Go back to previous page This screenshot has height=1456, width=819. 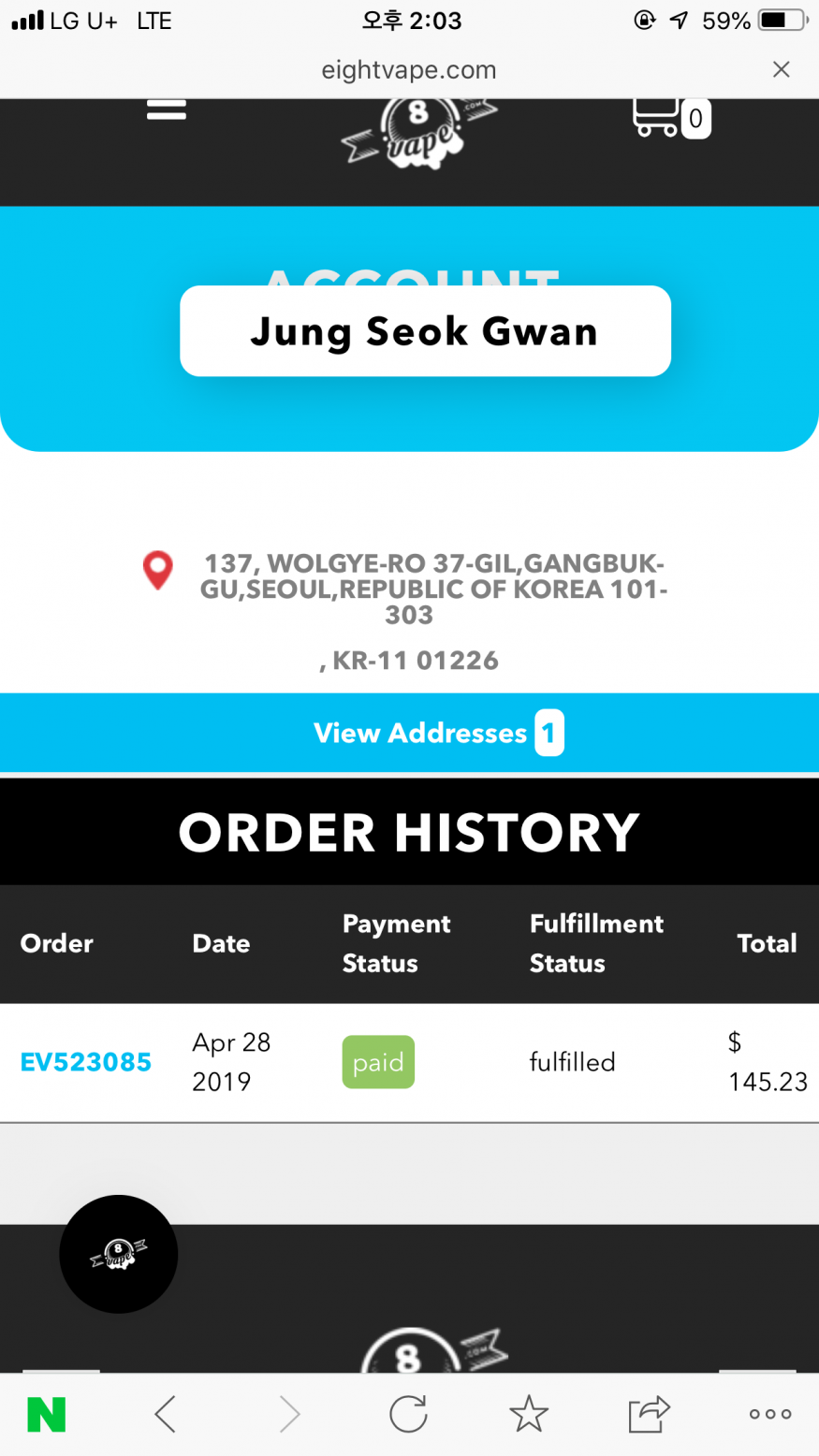[166, 1414]
